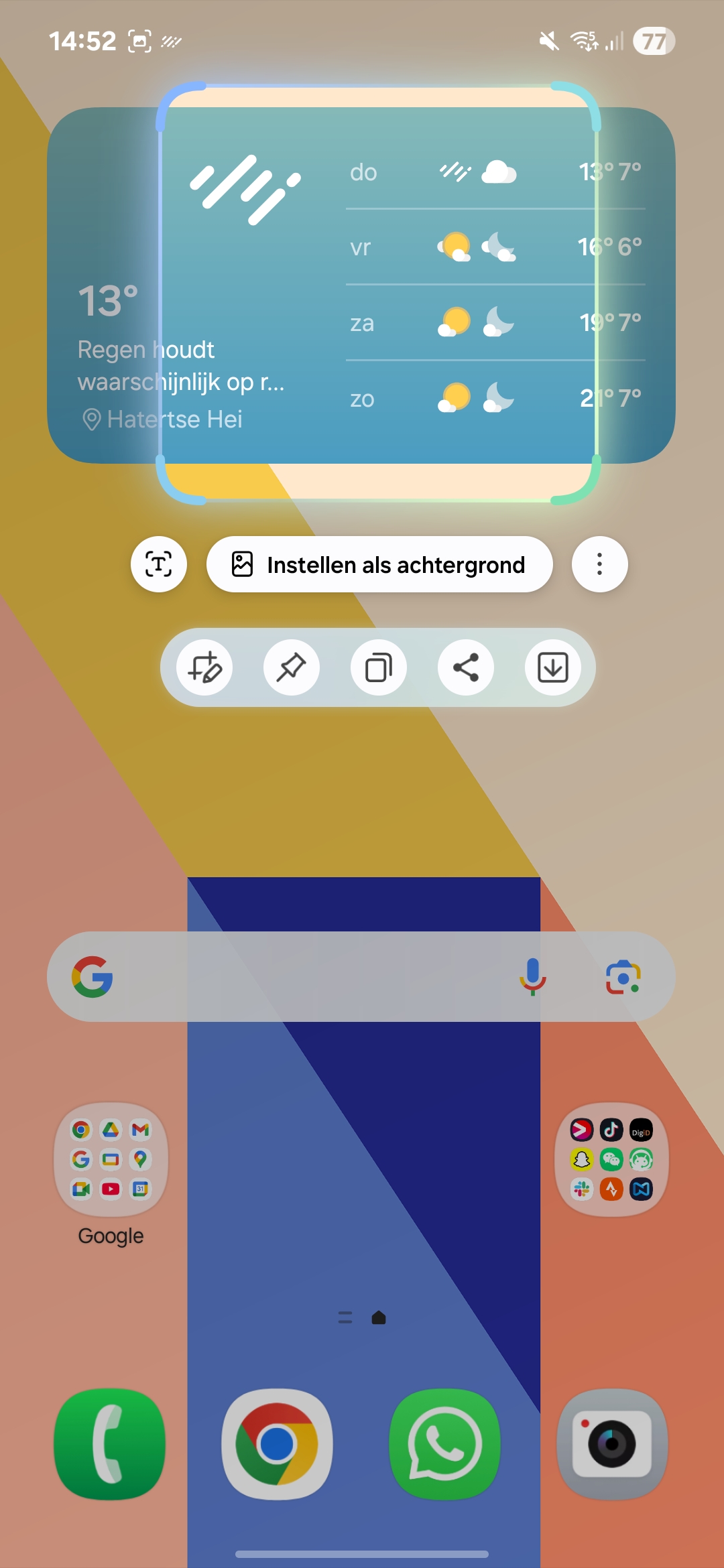The image size is (724, 1568).
Task: Copy the selected area
Action: 379,667
